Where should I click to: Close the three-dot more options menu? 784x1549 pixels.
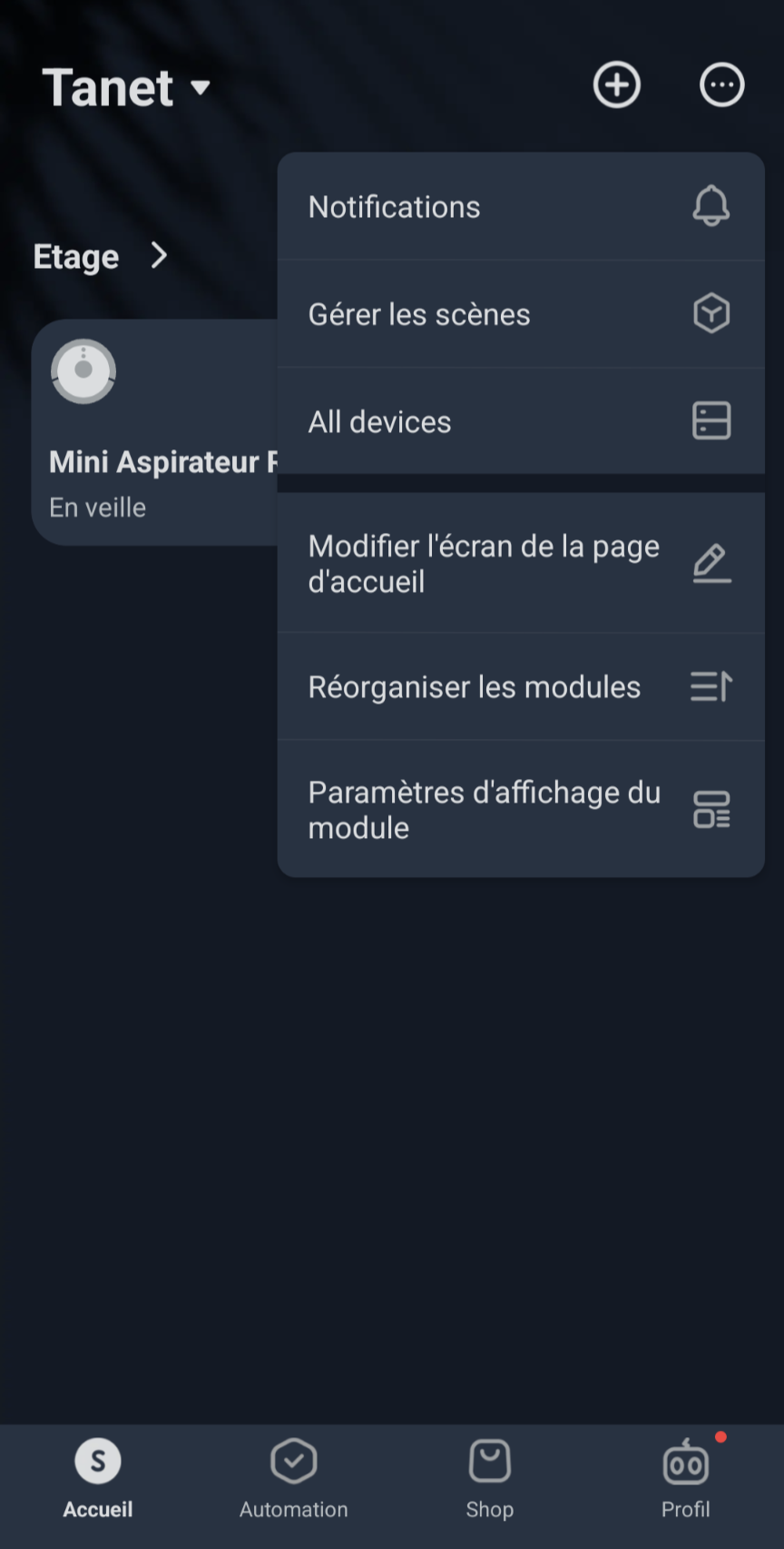722,85
